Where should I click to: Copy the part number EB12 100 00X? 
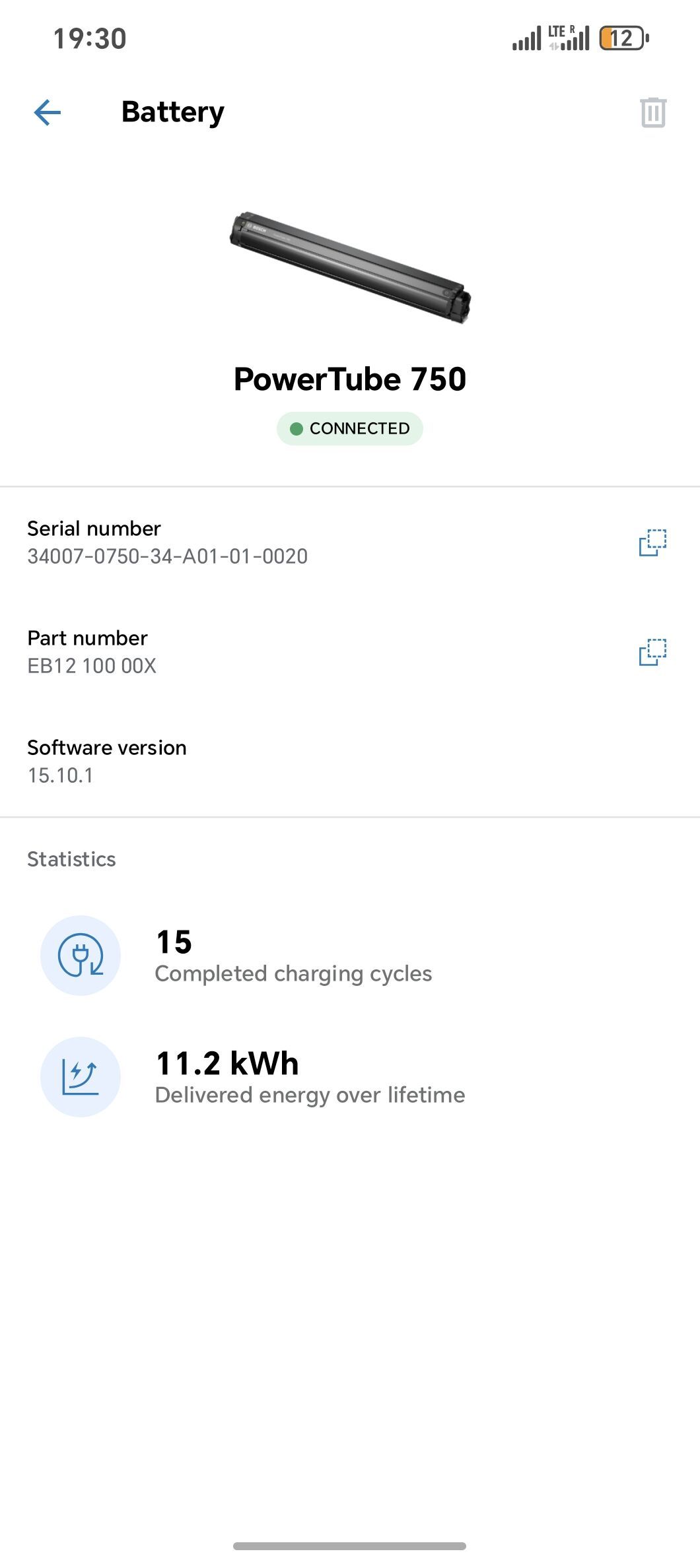pyautogui.click(x=652, y=652)
